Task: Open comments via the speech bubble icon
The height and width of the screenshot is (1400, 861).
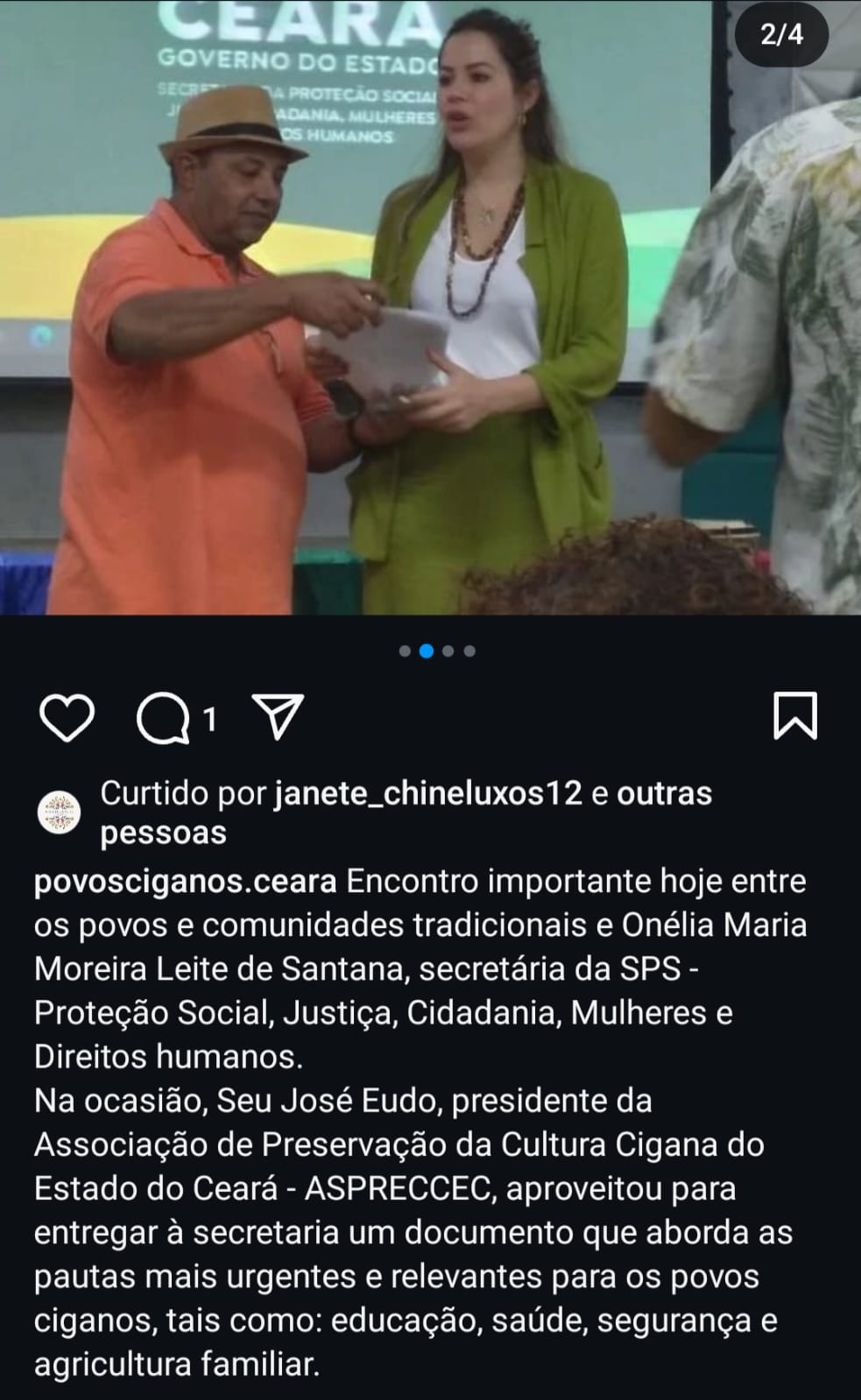Action: (164, 719)
